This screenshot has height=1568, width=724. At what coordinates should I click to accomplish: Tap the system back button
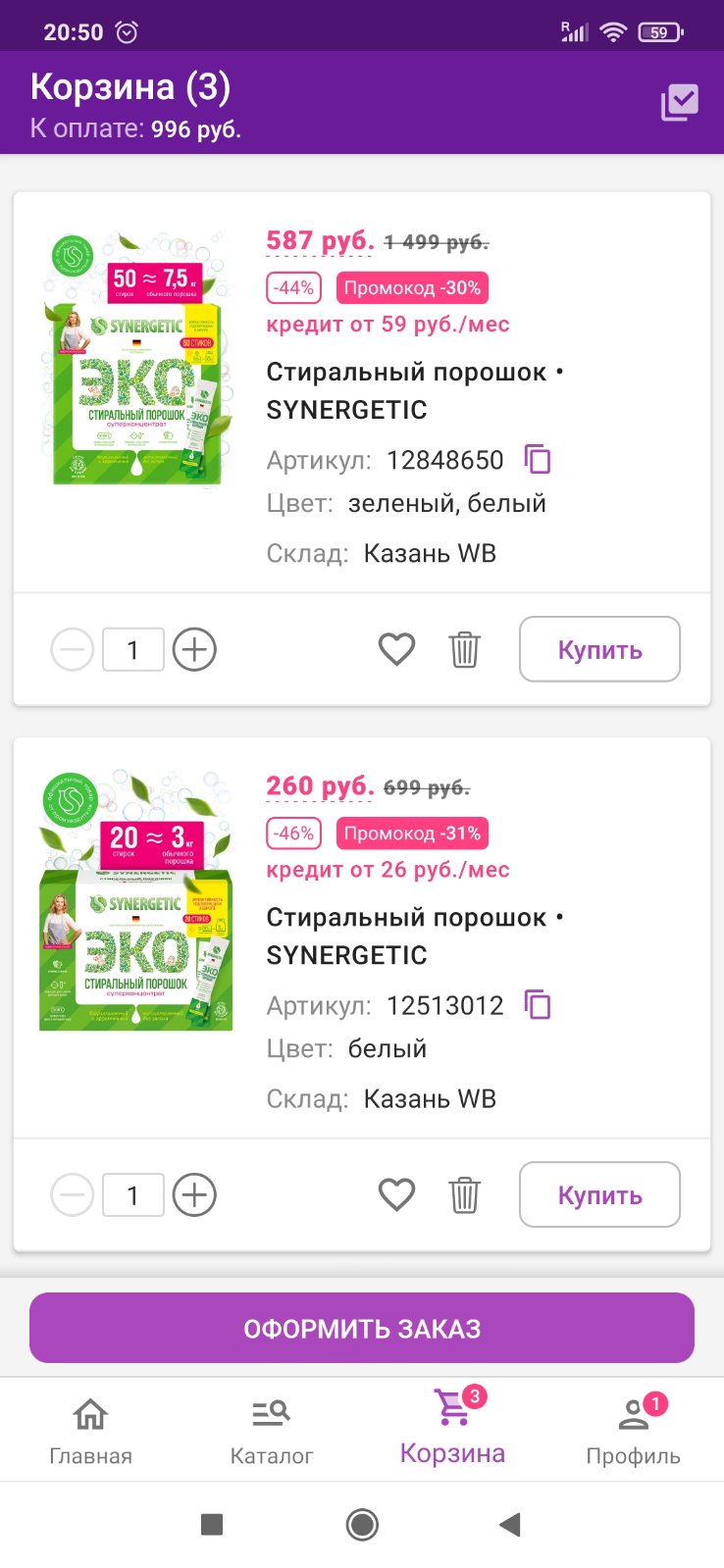coord(509,1524)
